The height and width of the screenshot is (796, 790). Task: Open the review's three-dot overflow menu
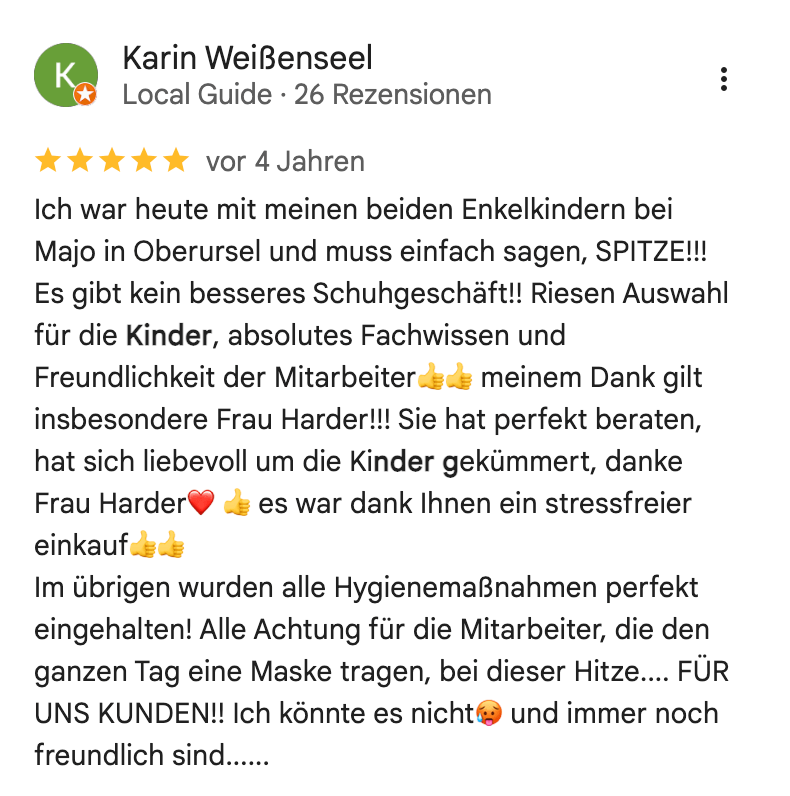pyautogui.click(x=723, y=80)
